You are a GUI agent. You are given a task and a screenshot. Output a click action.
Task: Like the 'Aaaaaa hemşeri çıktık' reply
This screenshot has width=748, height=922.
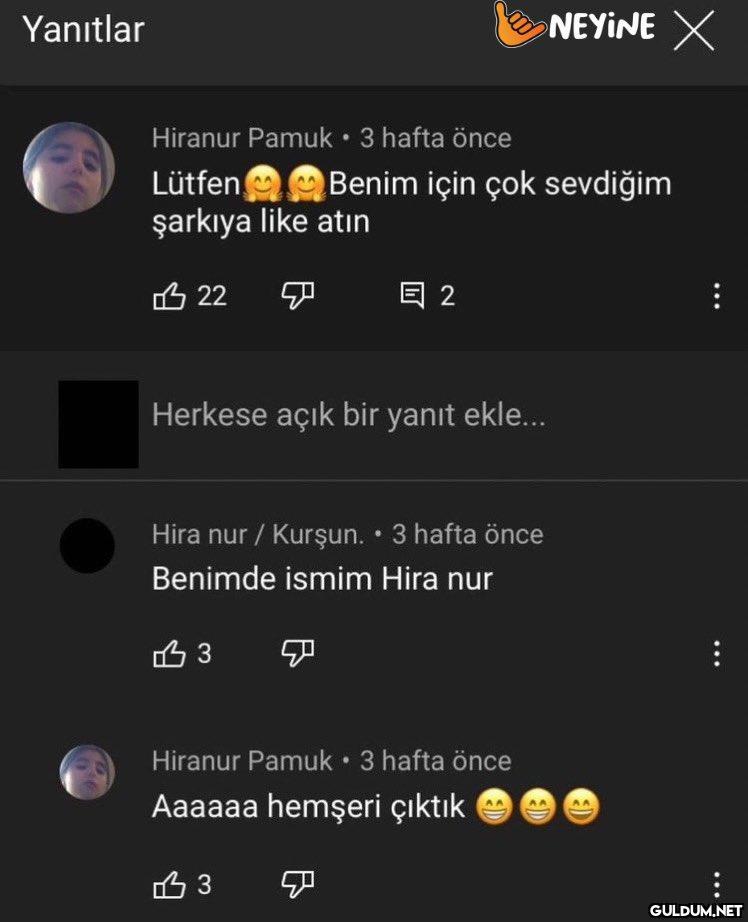(169, 885)
